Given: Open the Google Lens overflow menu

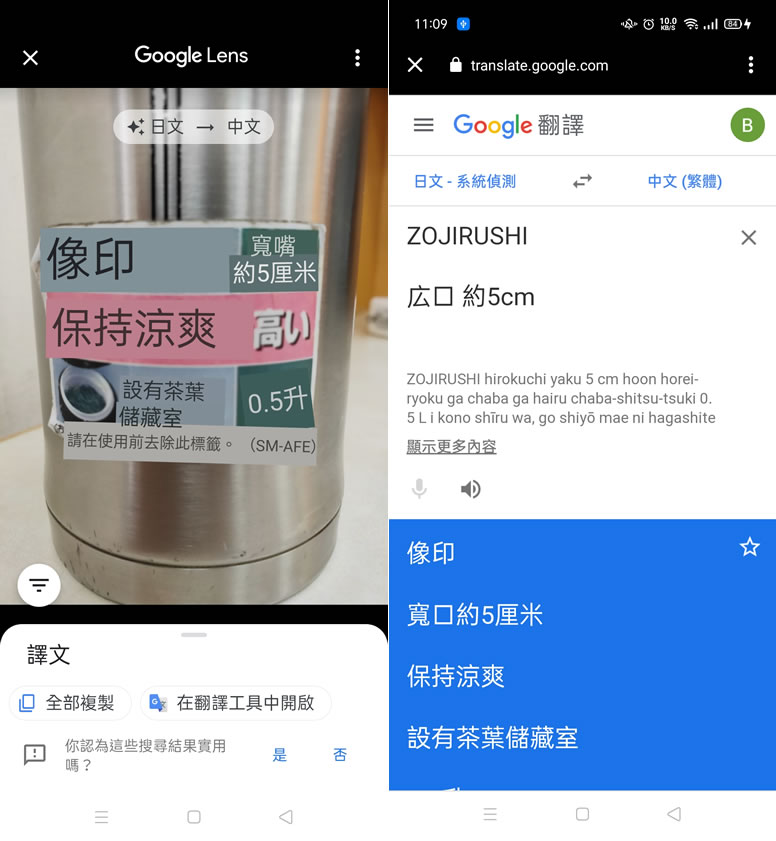Looking at the screenshot, I should [357, 58].
